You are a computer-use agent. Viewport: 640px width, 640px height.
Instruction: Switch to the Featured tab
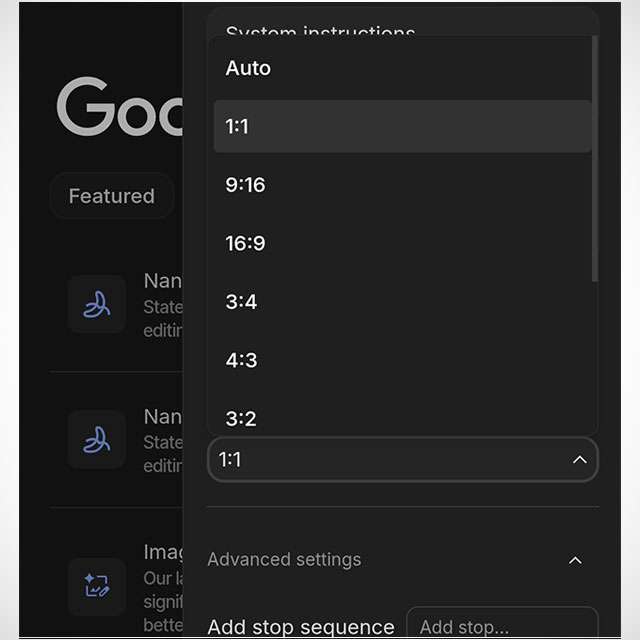point(111,196)
